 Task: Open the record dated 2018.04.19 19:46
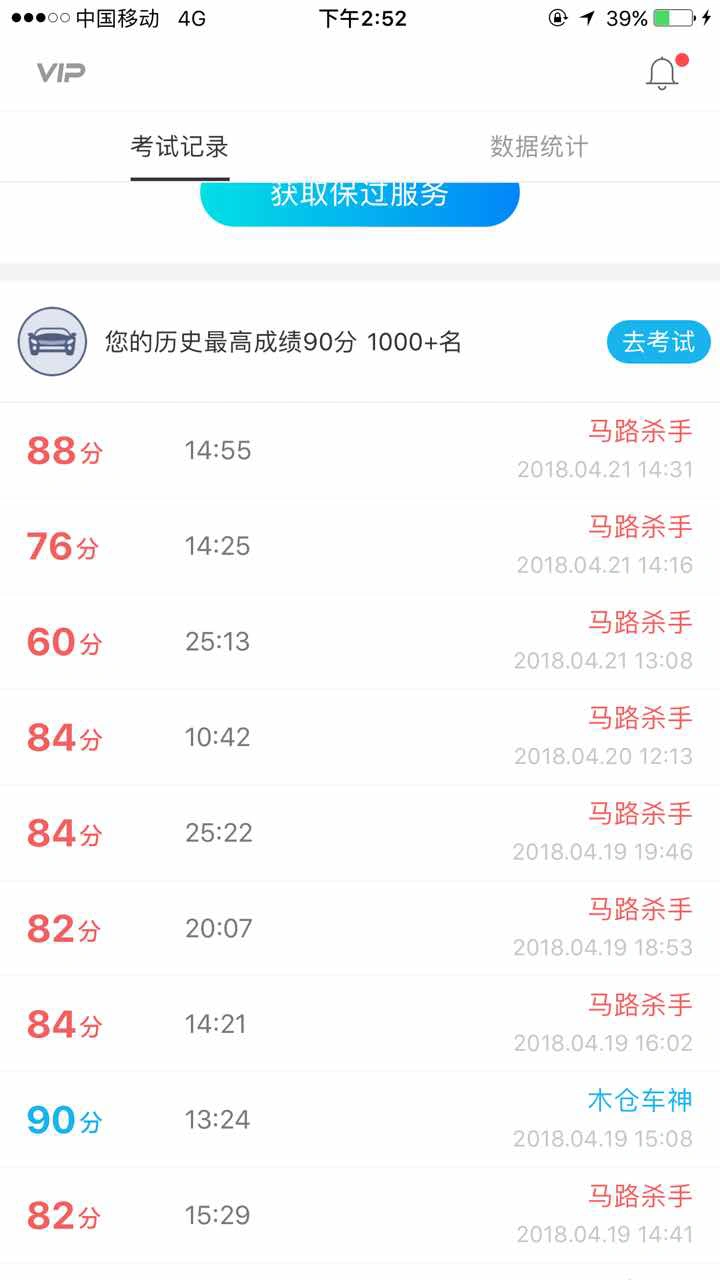(360, 833)
